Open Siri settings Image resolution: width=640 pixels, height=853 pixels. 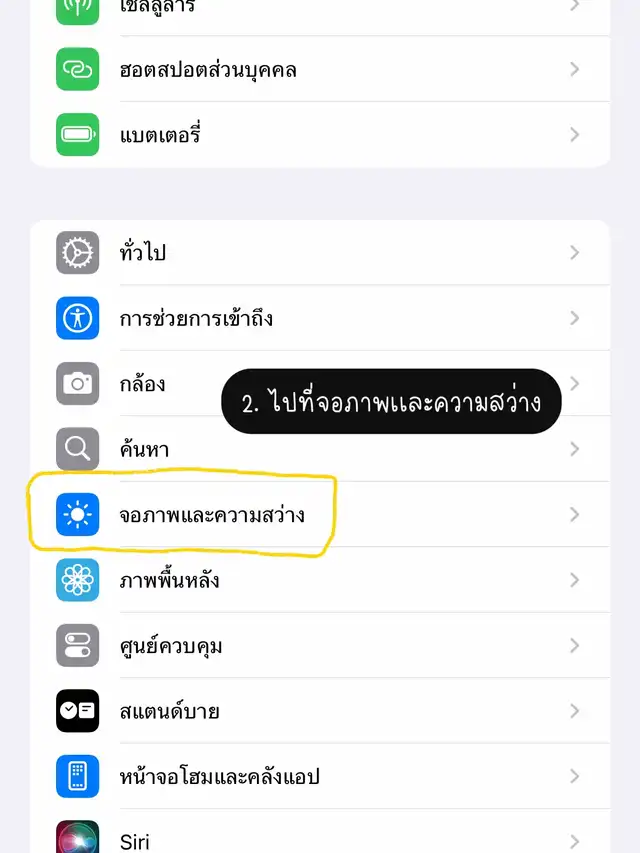tap(134, 841)
